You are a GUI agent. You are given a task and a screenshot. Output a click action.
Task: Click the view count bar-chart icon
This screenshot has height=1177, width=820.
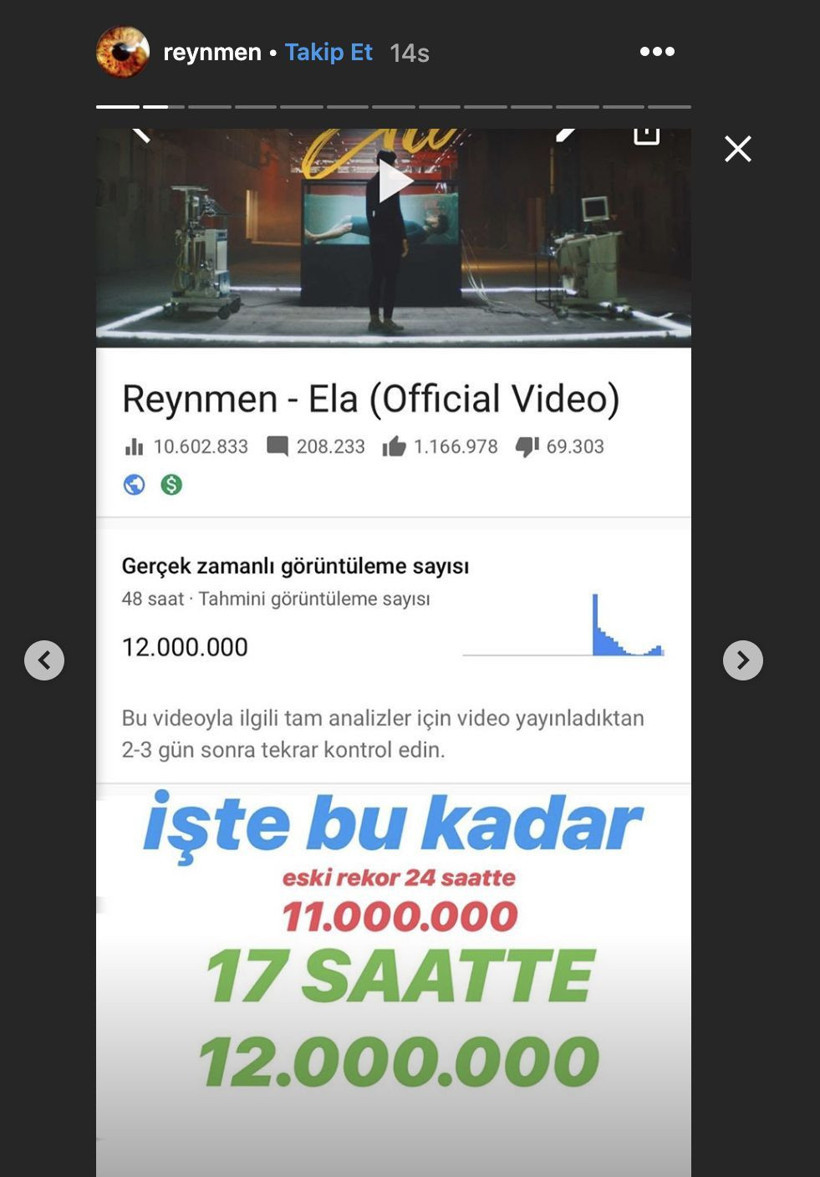(x=136, y=447)
